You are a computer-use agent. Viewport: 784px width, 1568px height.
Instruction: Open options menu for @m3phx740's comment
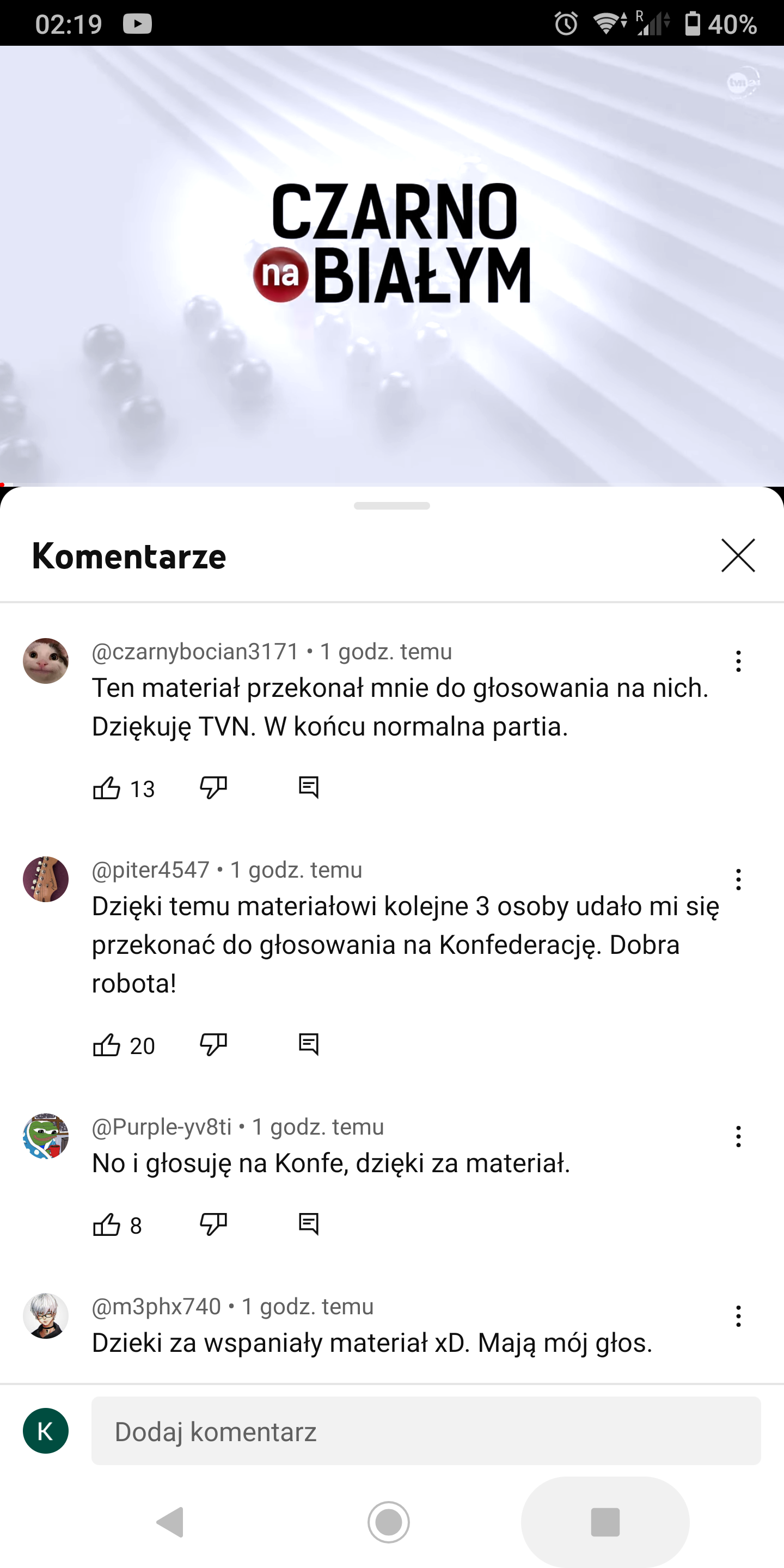pyautogui.click(x=738, y=1316)
